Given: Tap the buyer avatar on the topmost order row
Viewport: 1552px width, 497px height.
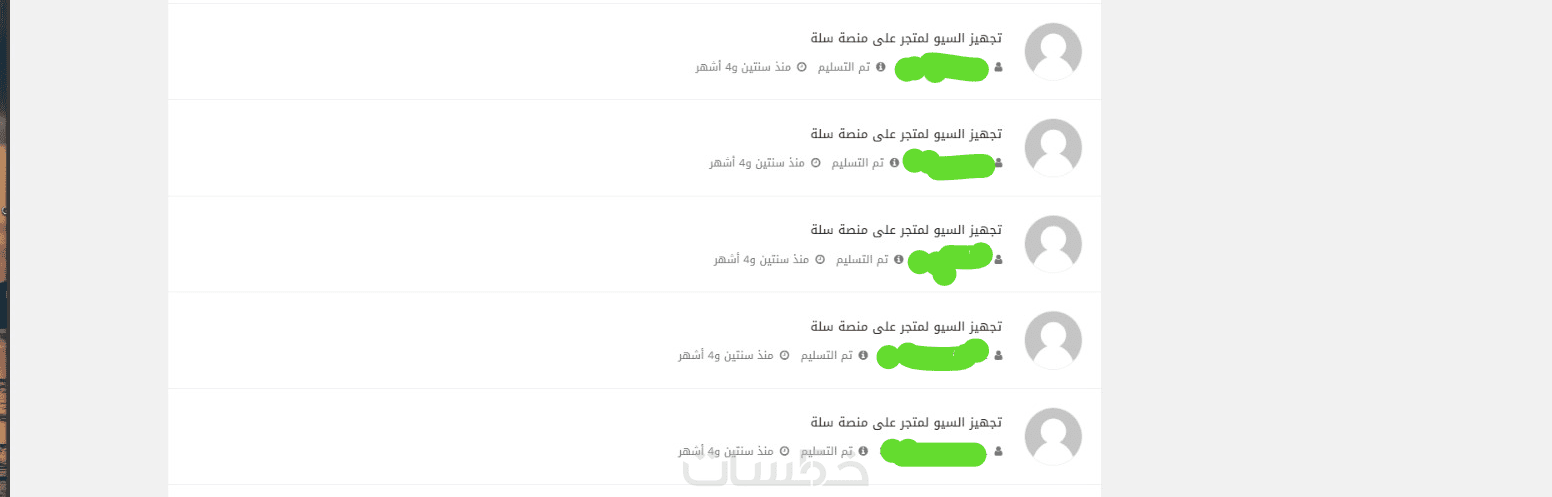Looking at the screenshot, I should coord(1053,51).
